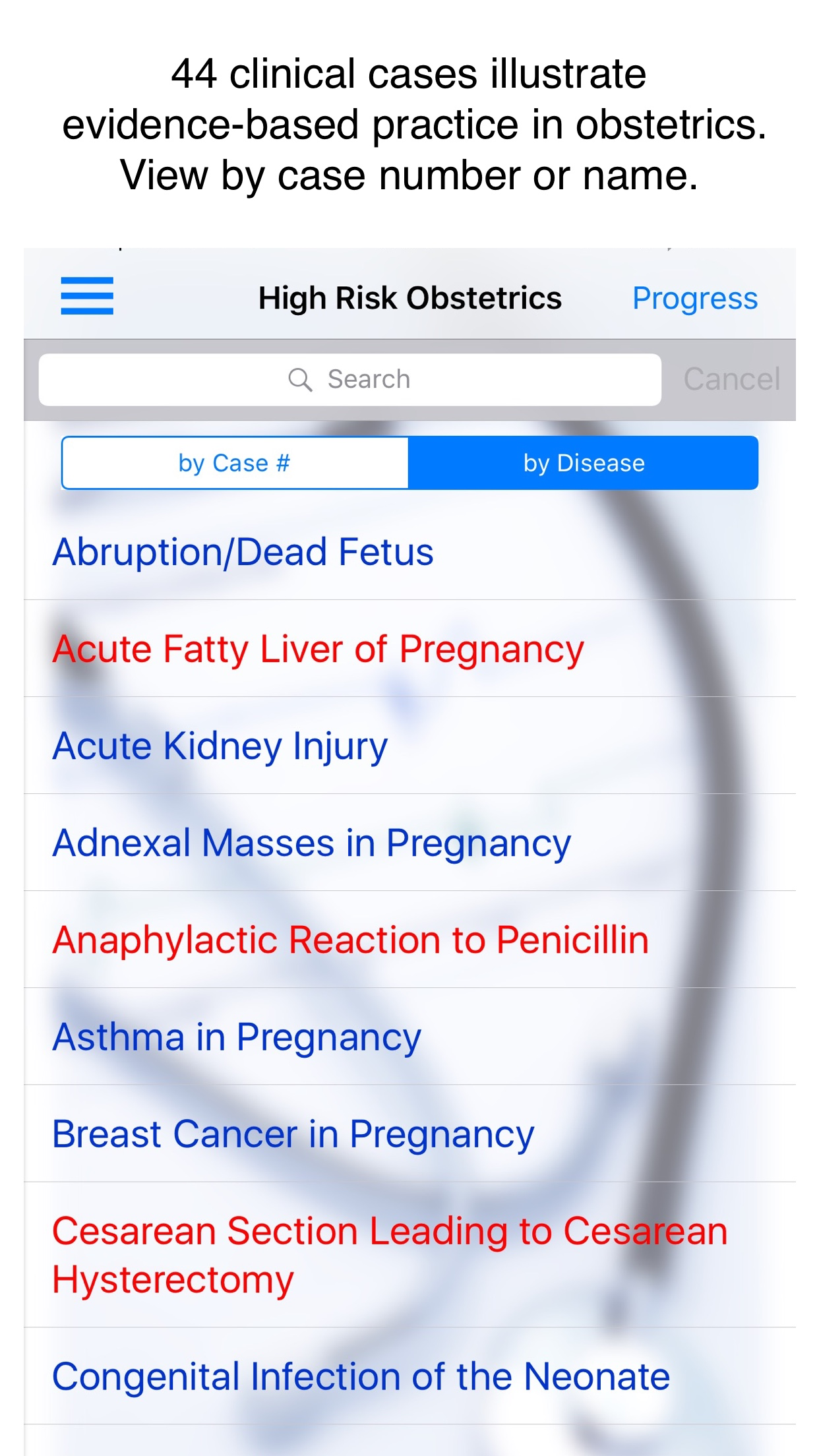
Task: Open Abruption/Dead Fetus case
Action: (409, 552)
